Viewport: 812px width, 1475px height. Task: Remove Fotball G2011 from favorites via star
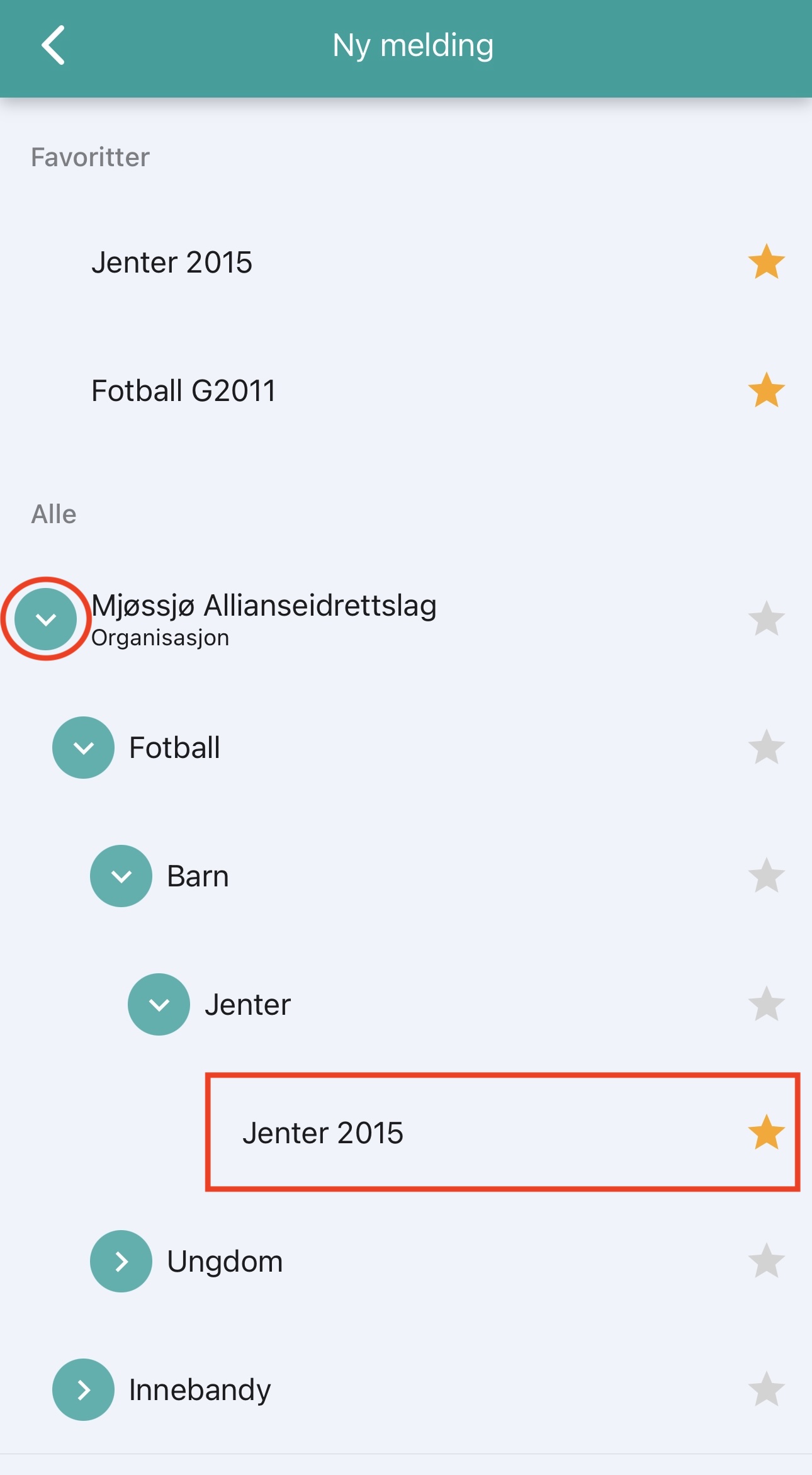(766, 390)
